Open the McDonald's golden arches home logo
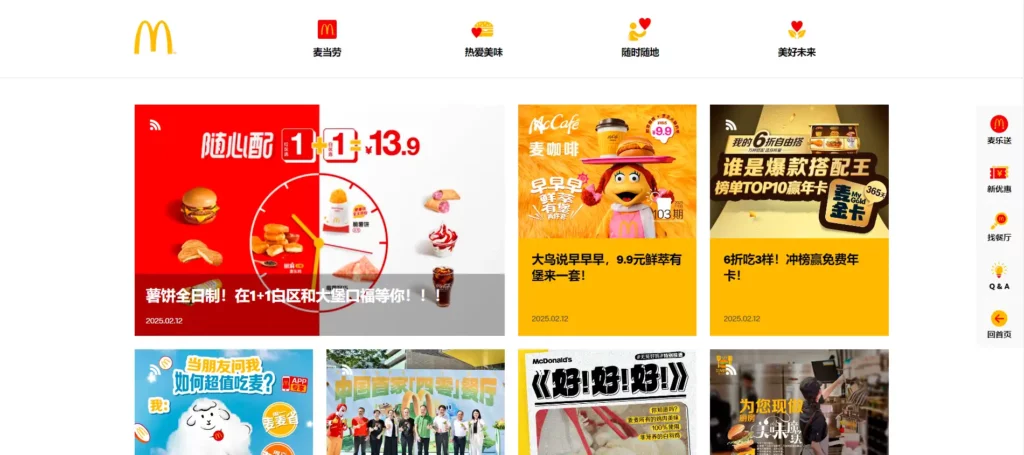1024x455 pixels. coord(154,38)
